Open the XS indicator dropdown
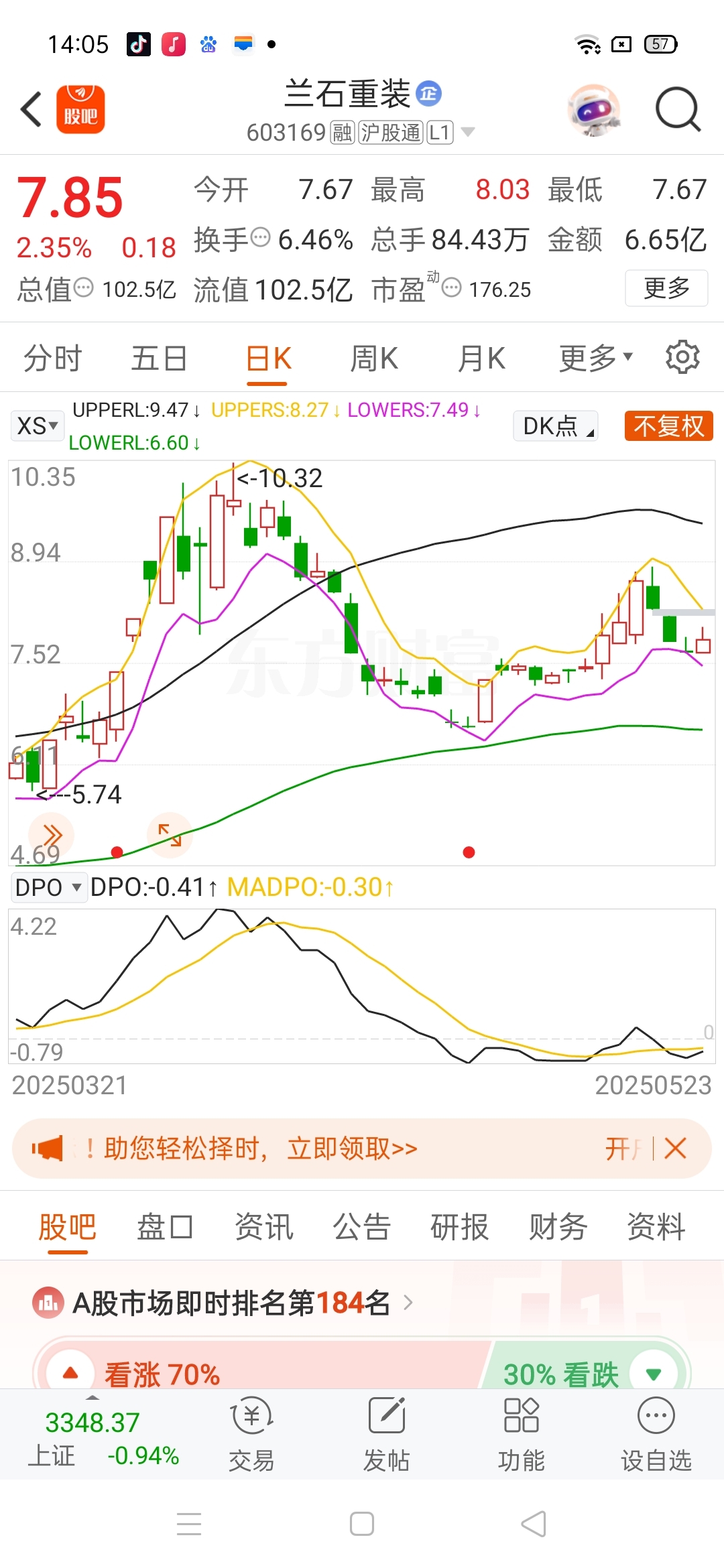The image size is (724, 1568). (x=37, y=426)
